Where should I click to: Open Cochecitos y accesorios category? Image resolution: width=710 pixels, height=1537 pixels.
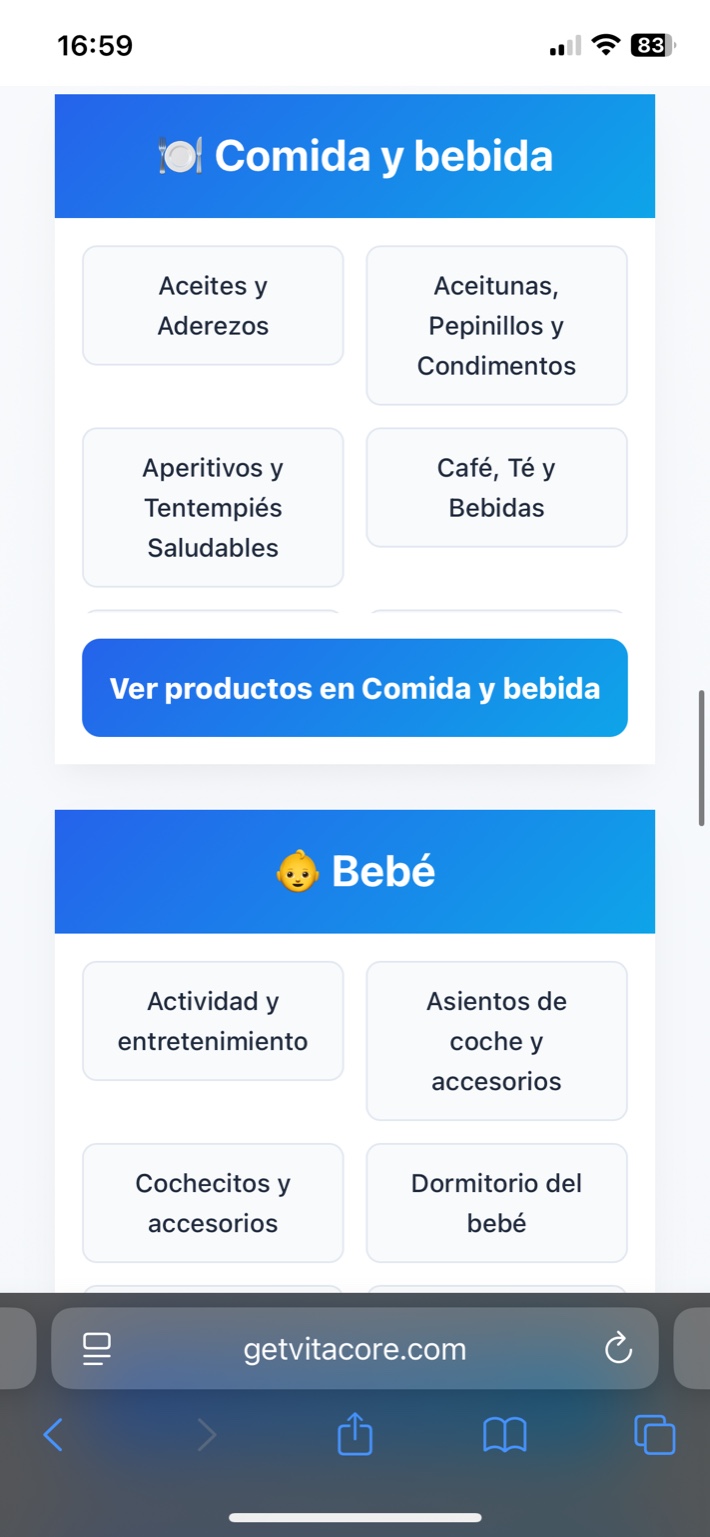point(213,1203)
